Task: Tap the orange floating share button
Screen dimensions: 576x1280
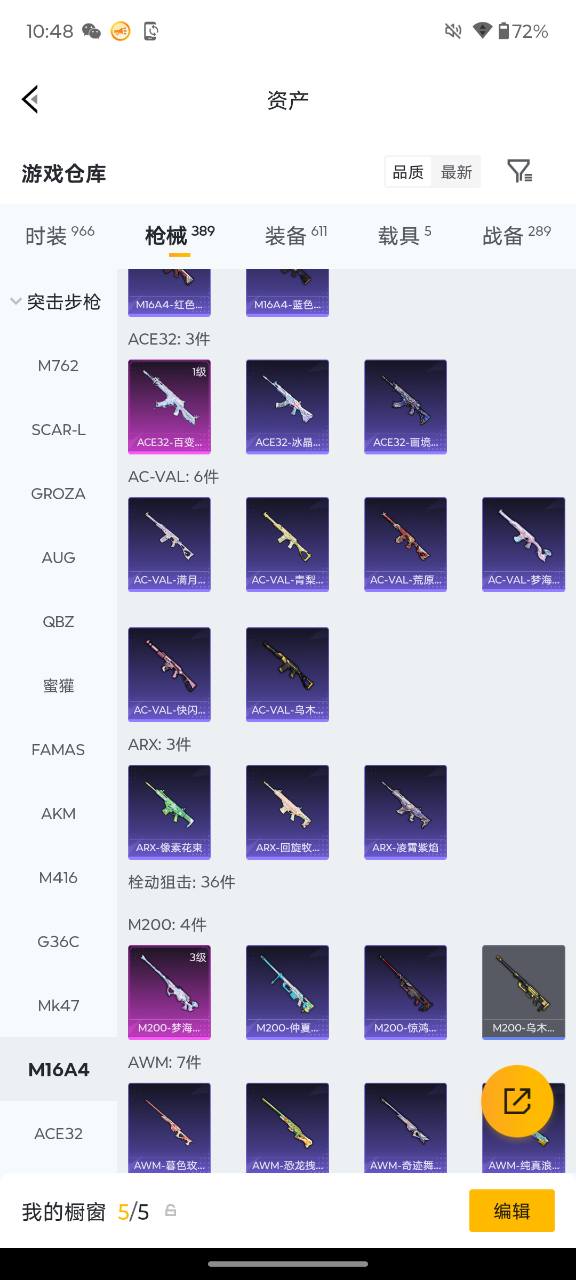Action: [517, 1101]
